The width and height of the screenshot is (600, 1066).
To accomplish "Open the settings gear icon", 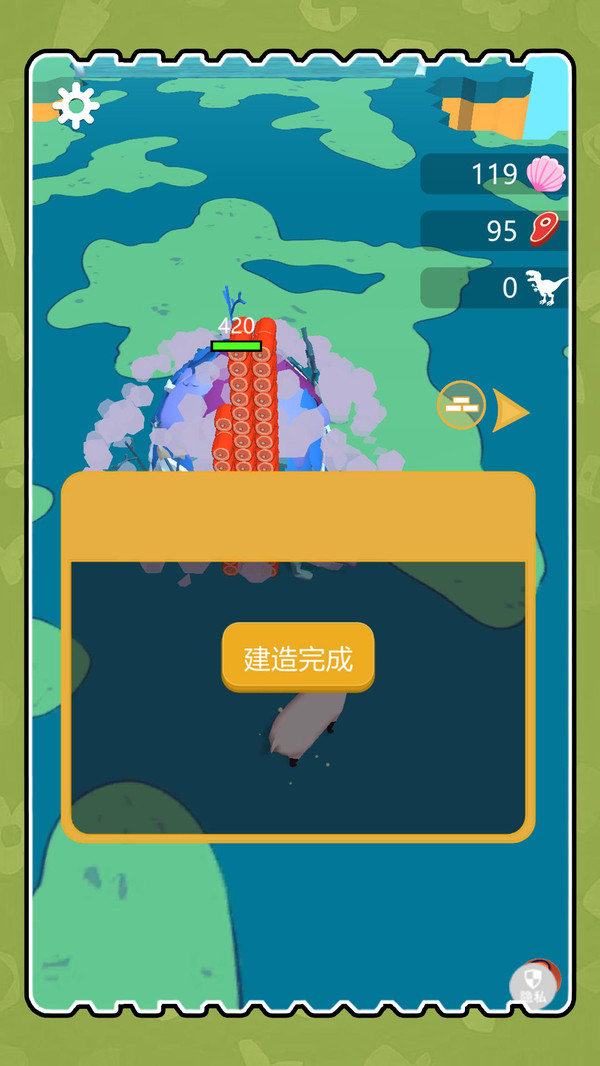I will click(76, 105).
